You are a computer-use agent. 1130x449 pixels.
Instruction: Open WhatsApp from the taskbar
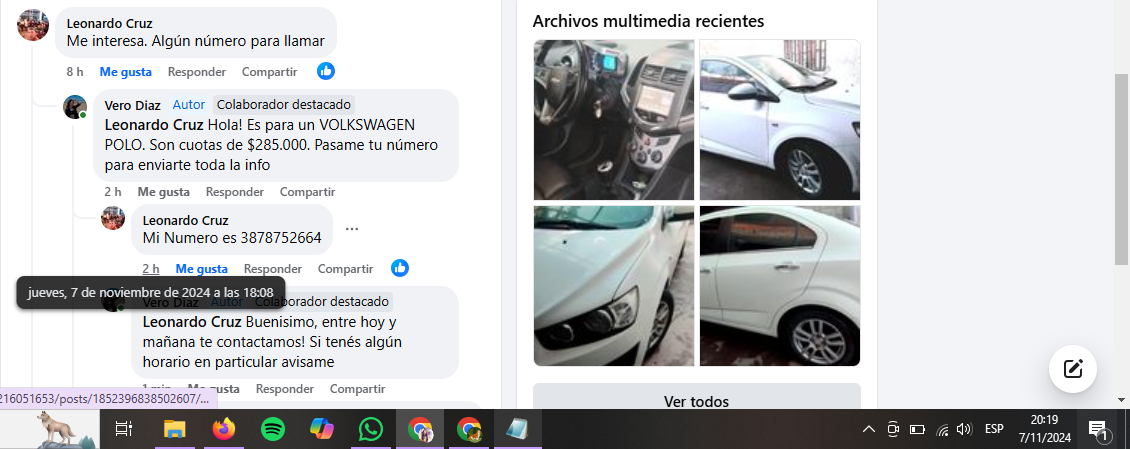coord(371,429)
